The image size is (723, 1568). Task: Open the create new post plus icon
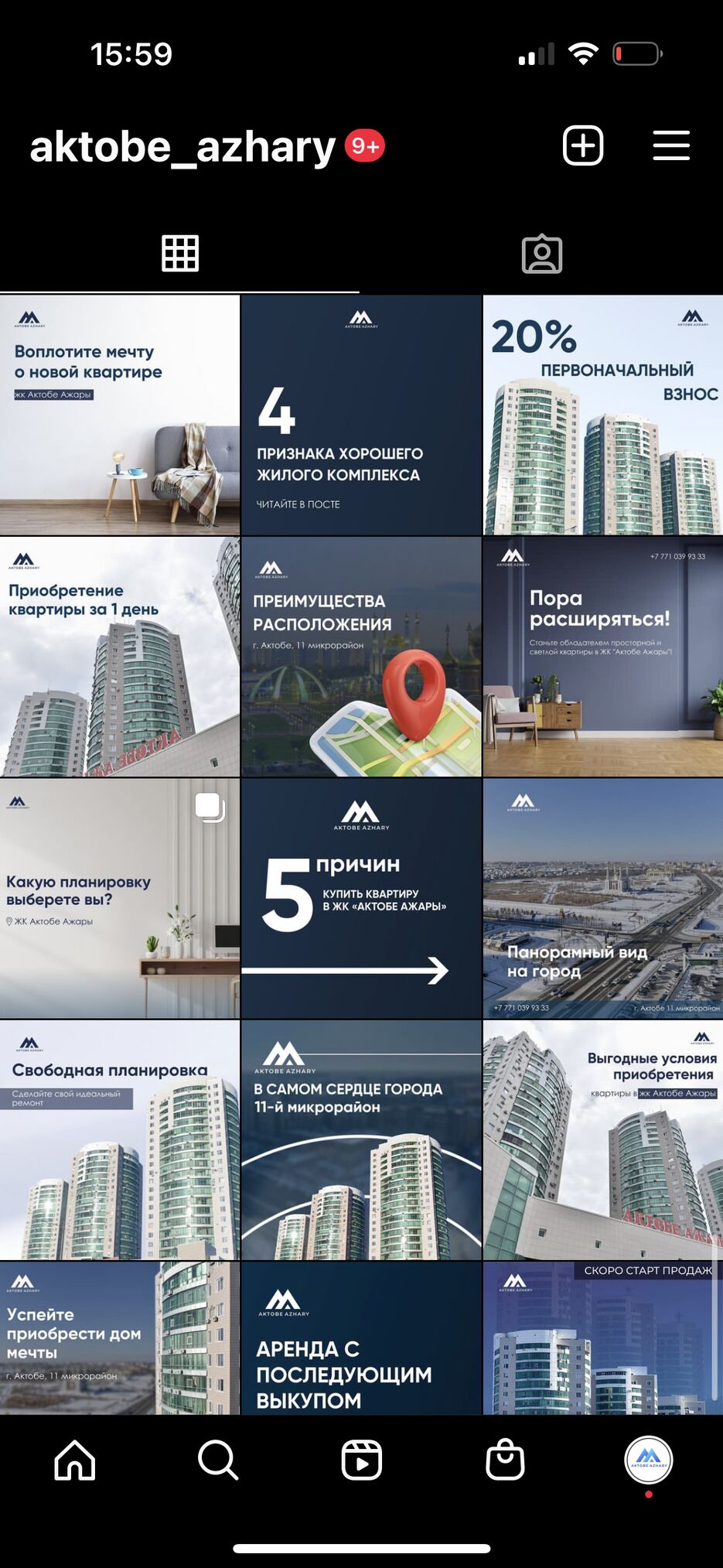(x=582, y=145)
